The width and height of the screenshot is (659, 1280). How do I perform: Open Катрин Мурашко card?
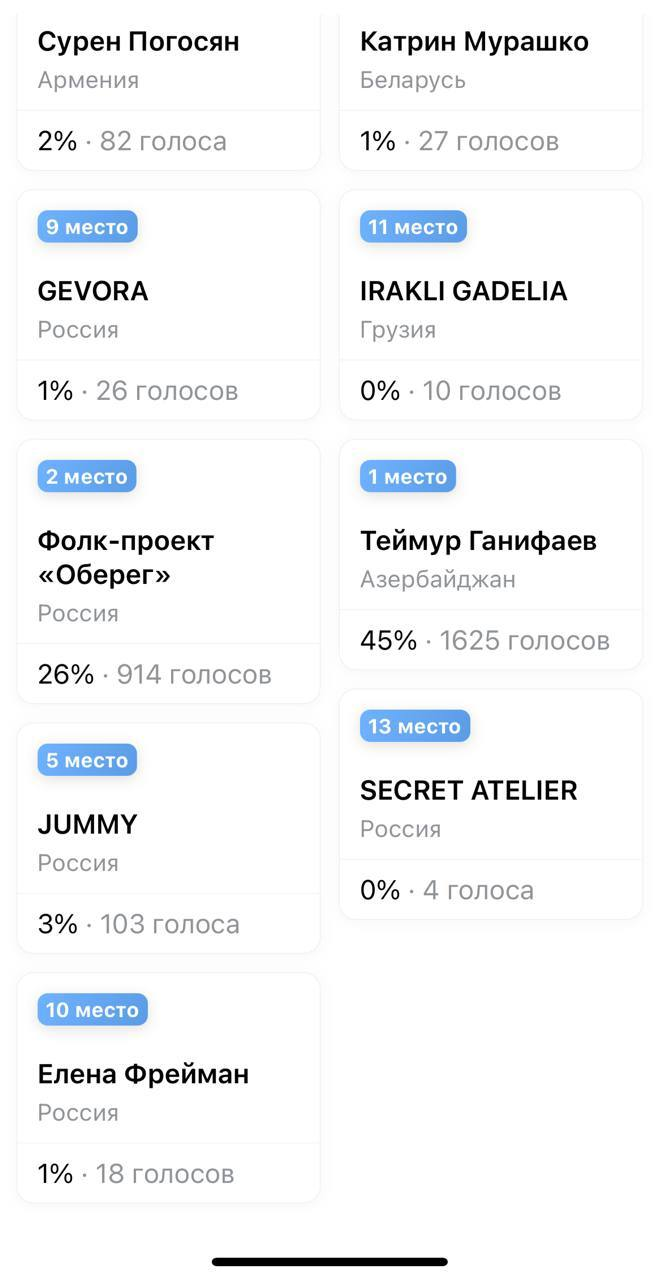(491, 90)
